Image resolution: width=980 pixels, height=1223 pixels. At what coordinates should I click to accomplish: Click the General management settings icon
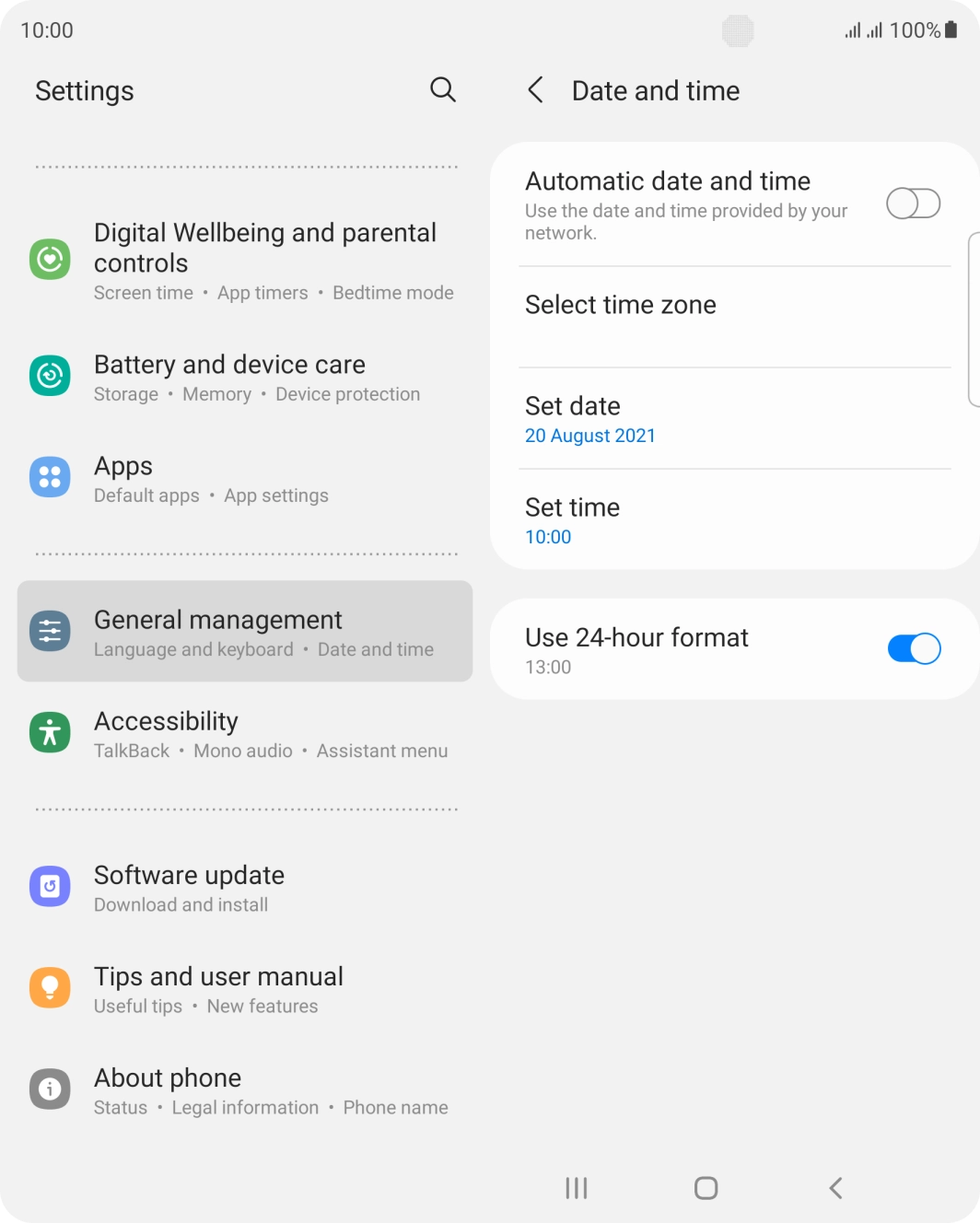click(50, 631)
